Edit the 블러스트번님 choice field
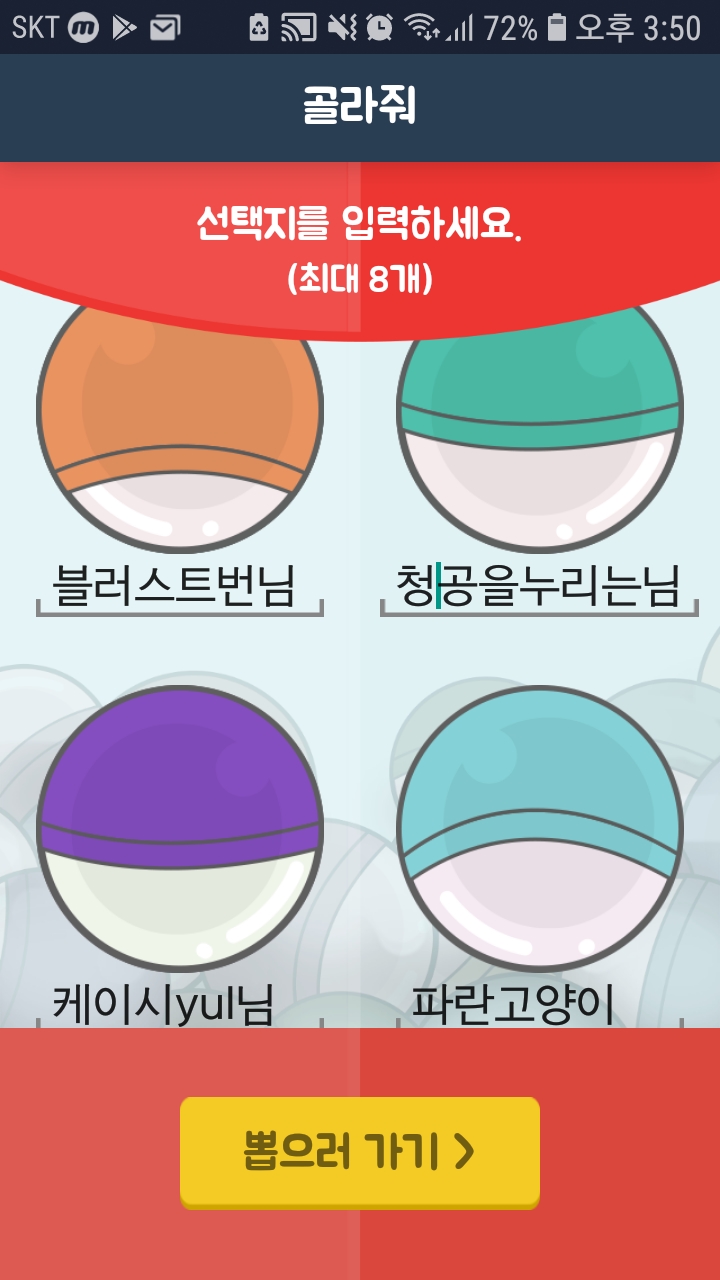The image size is (720, 1280). point(178,586)
